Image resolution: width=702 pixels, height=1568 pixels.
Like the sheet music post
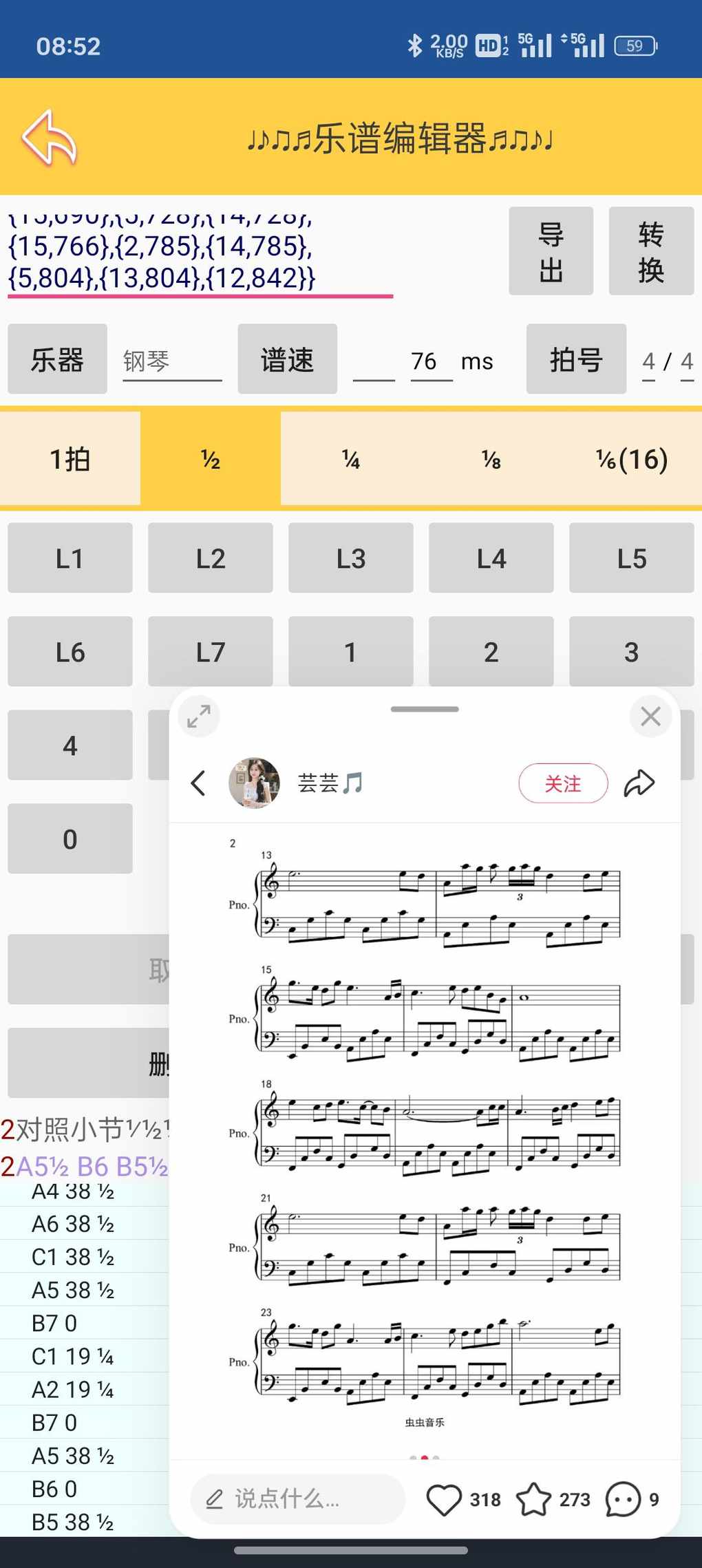(x=444, y=1500)
